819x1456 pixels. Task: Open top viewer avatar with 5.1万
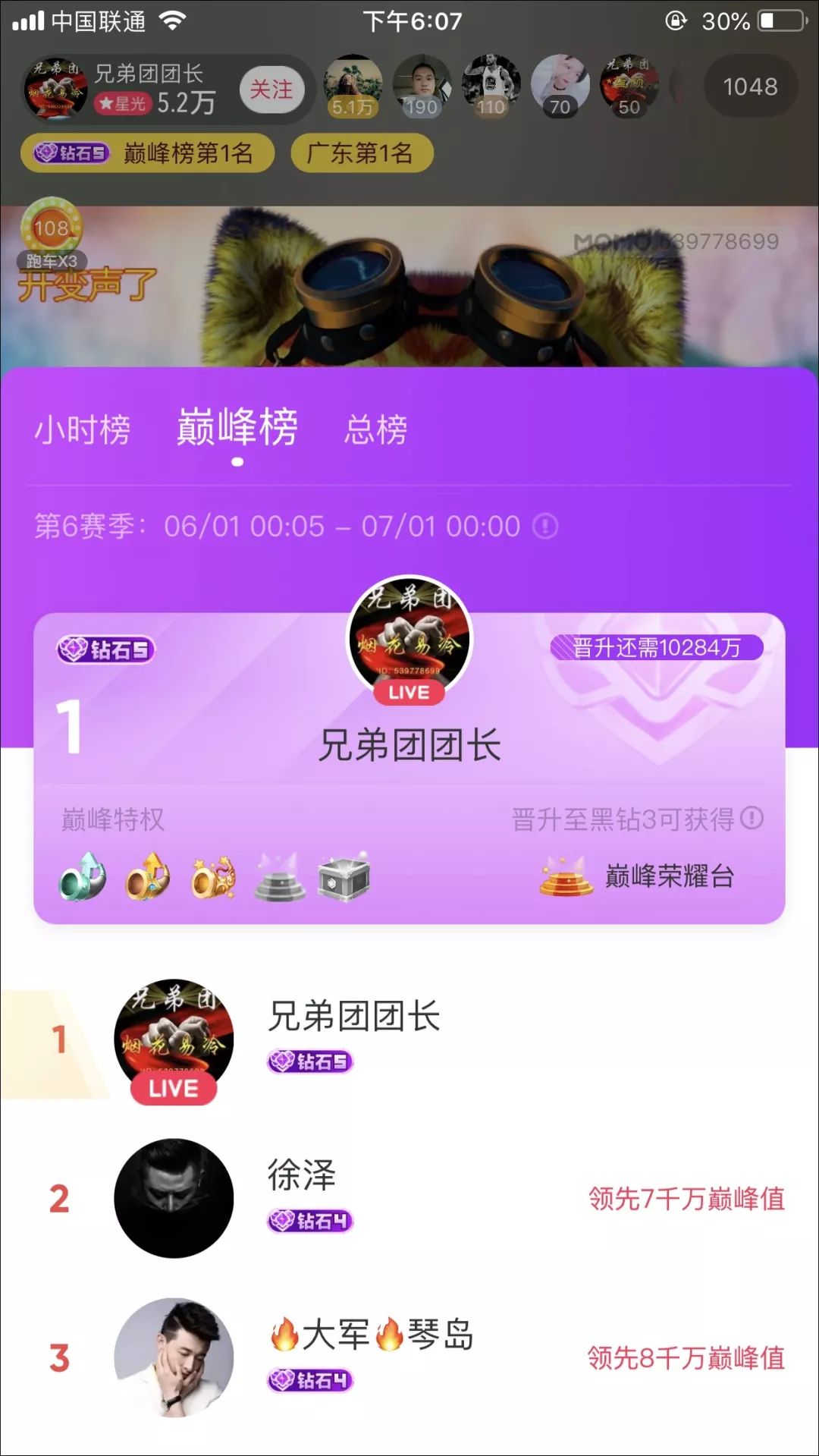(353, 86)
